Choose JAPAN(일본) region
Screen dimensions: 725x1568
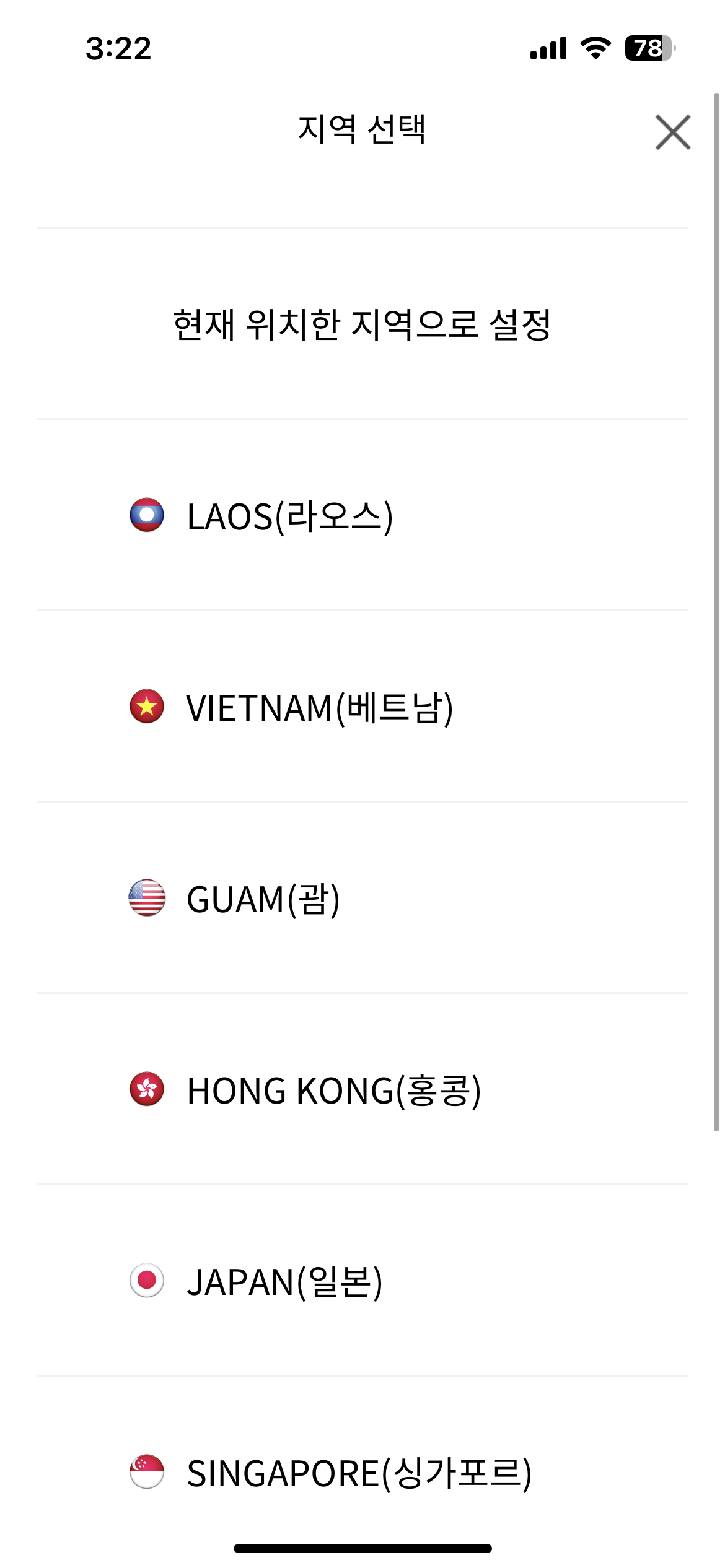click(x=362, y=1281)
